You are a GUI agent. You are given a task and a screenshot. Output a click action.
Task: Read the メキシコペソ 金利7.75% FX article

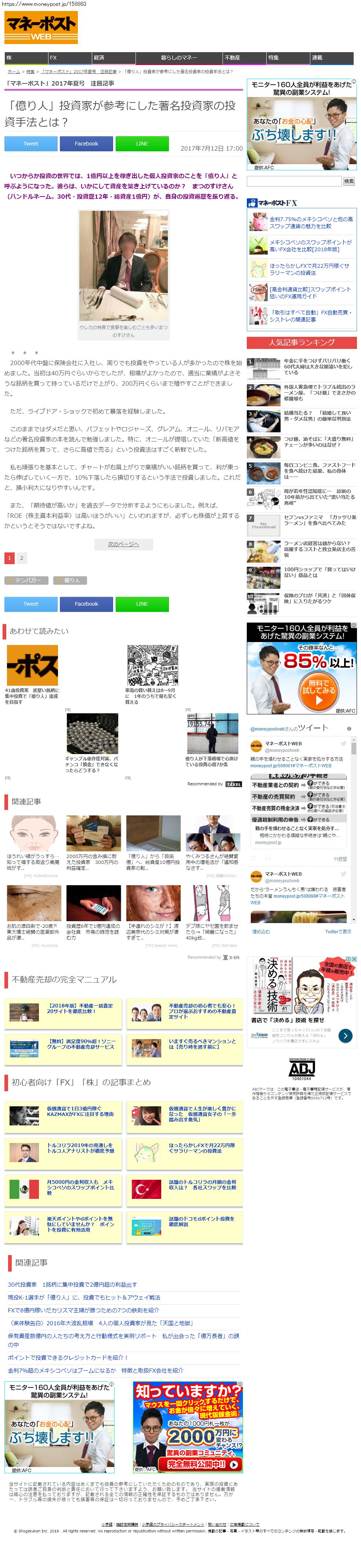(310, 222)
